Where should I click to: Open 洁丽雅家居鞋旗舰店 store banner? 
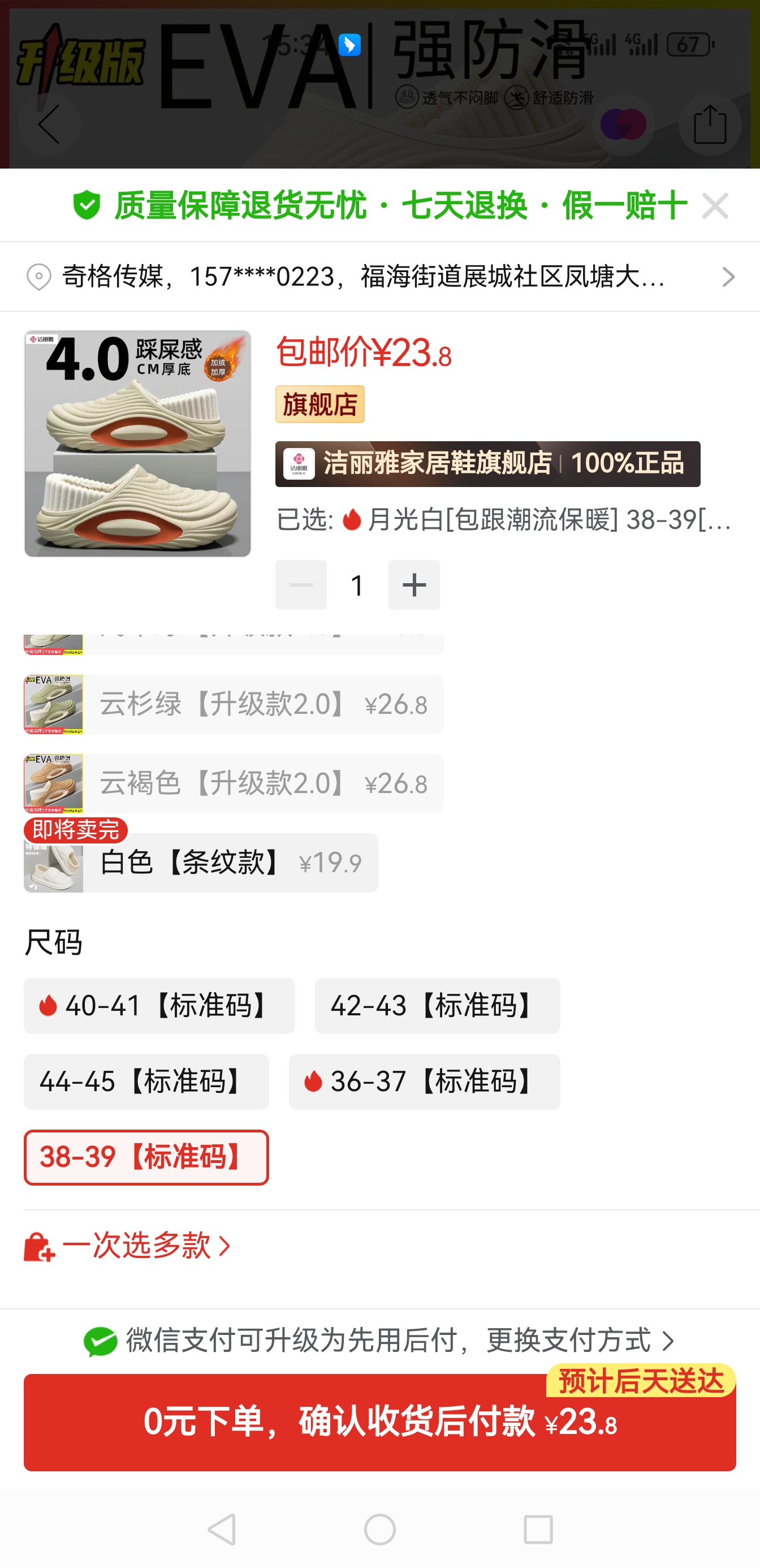[487, 464]
